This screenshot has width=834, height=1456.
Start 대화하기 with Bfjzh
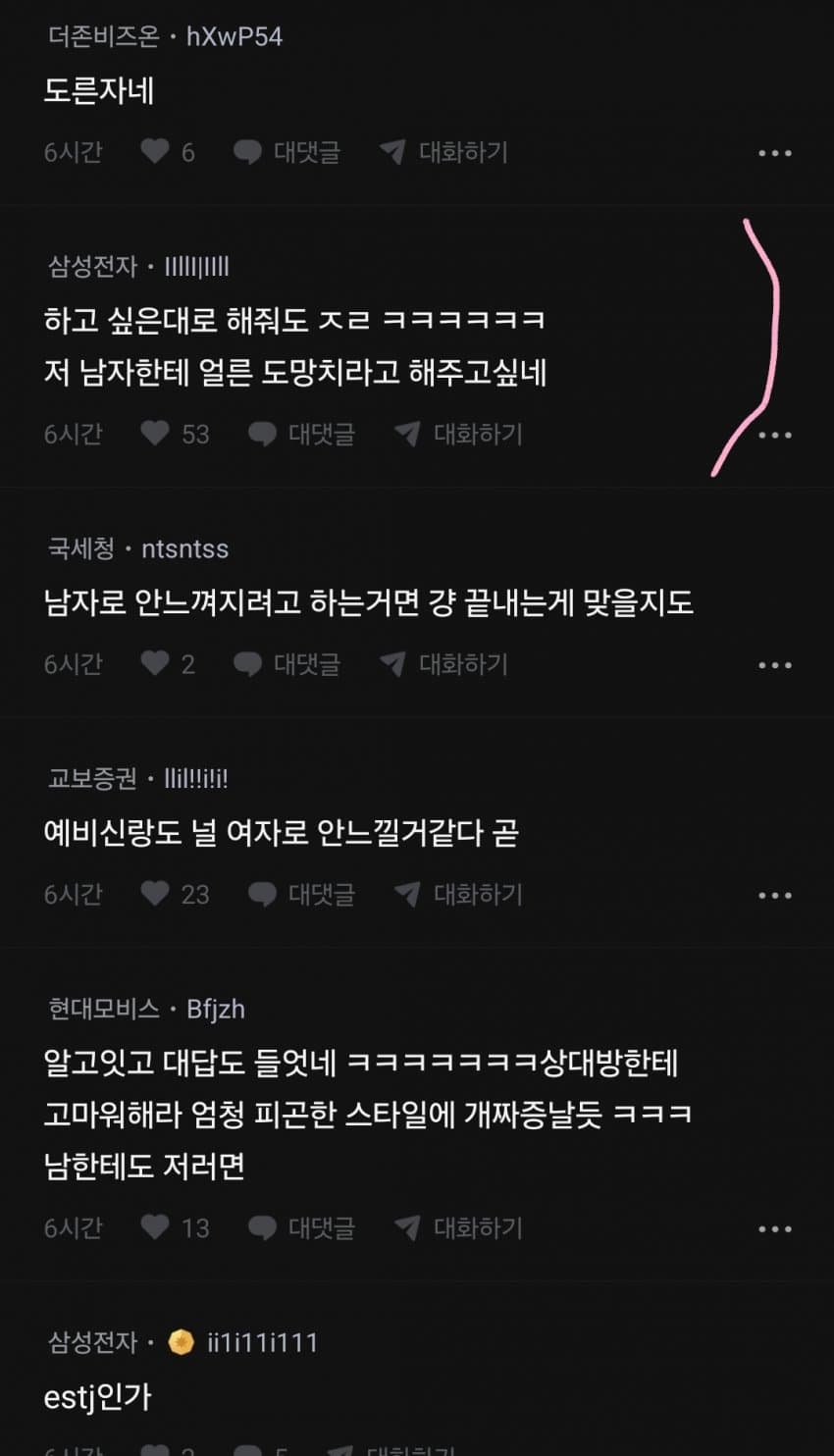coord(458,1227)
